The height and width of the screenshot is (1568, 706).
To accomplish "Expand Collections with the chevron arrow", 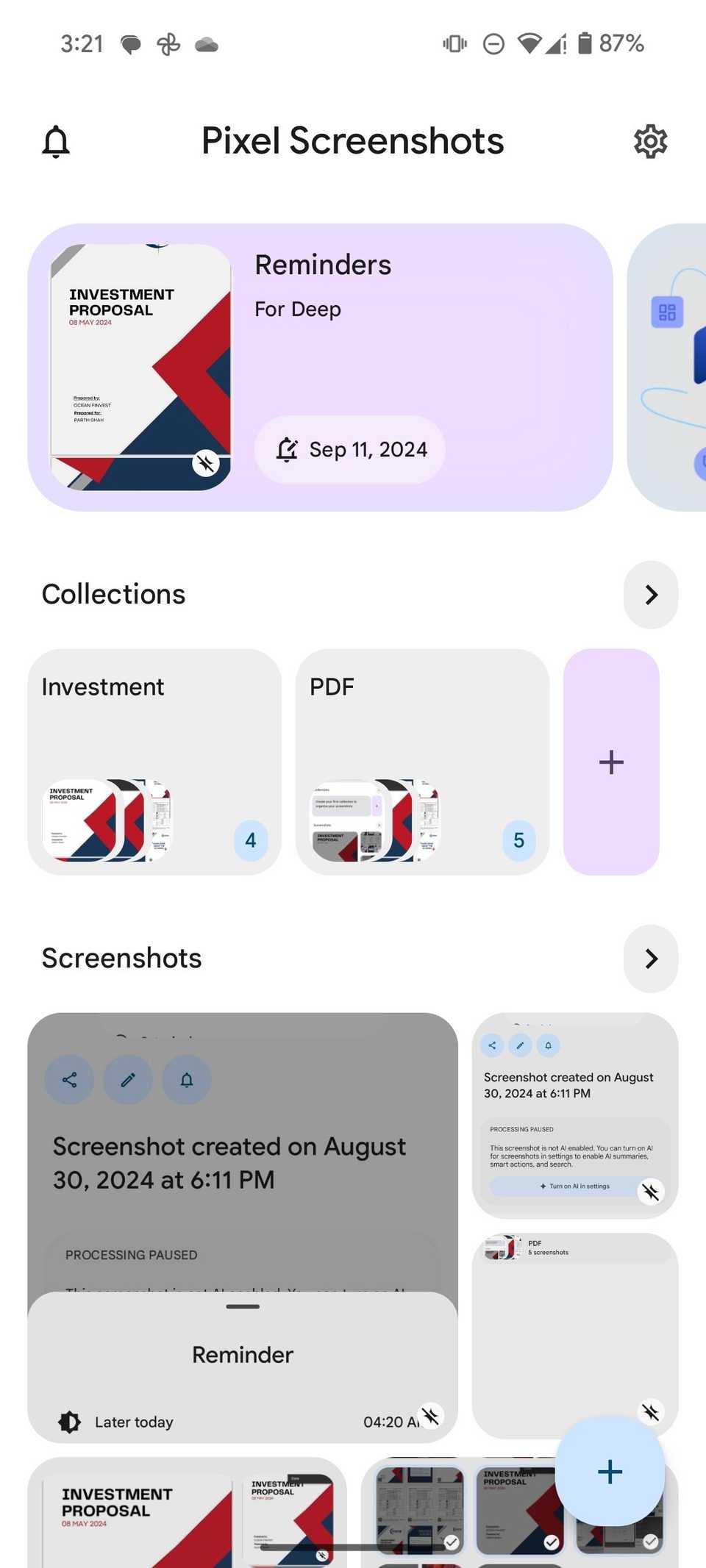I will click(650, 595).
